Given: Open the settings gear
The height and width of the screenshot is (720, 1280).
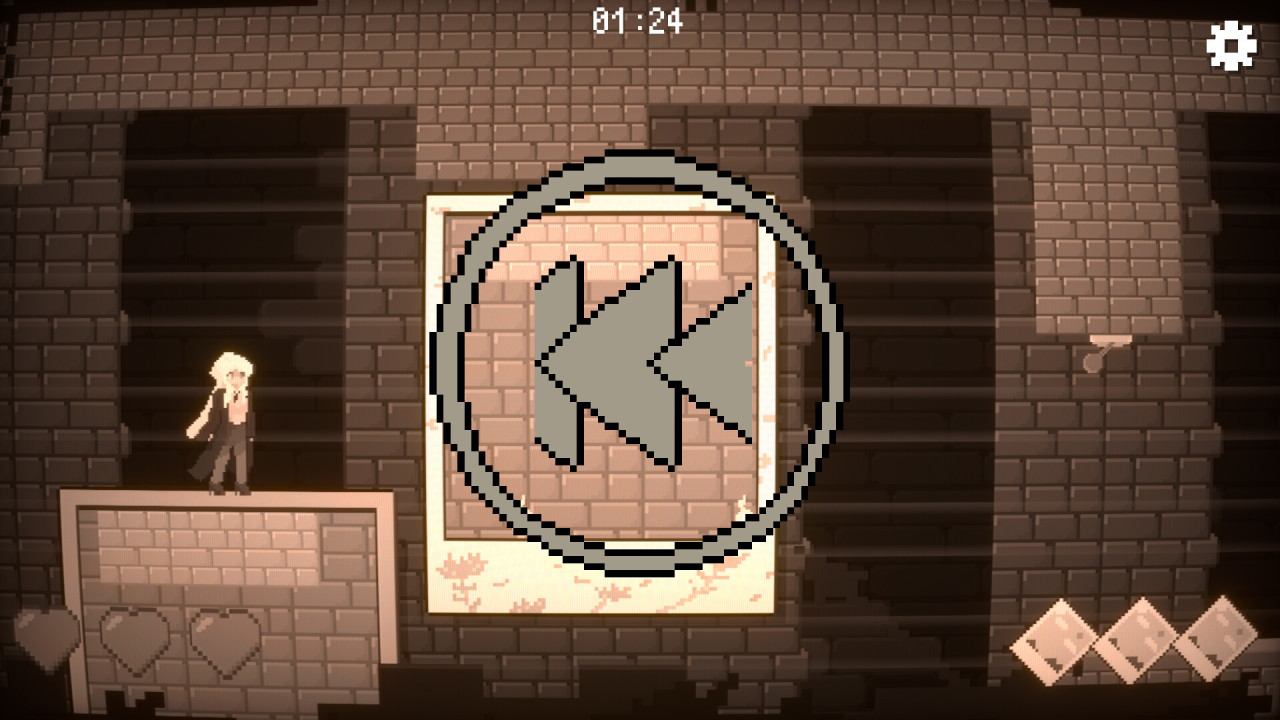Looking at the screenshot, I should click(x=1231, y=46).
